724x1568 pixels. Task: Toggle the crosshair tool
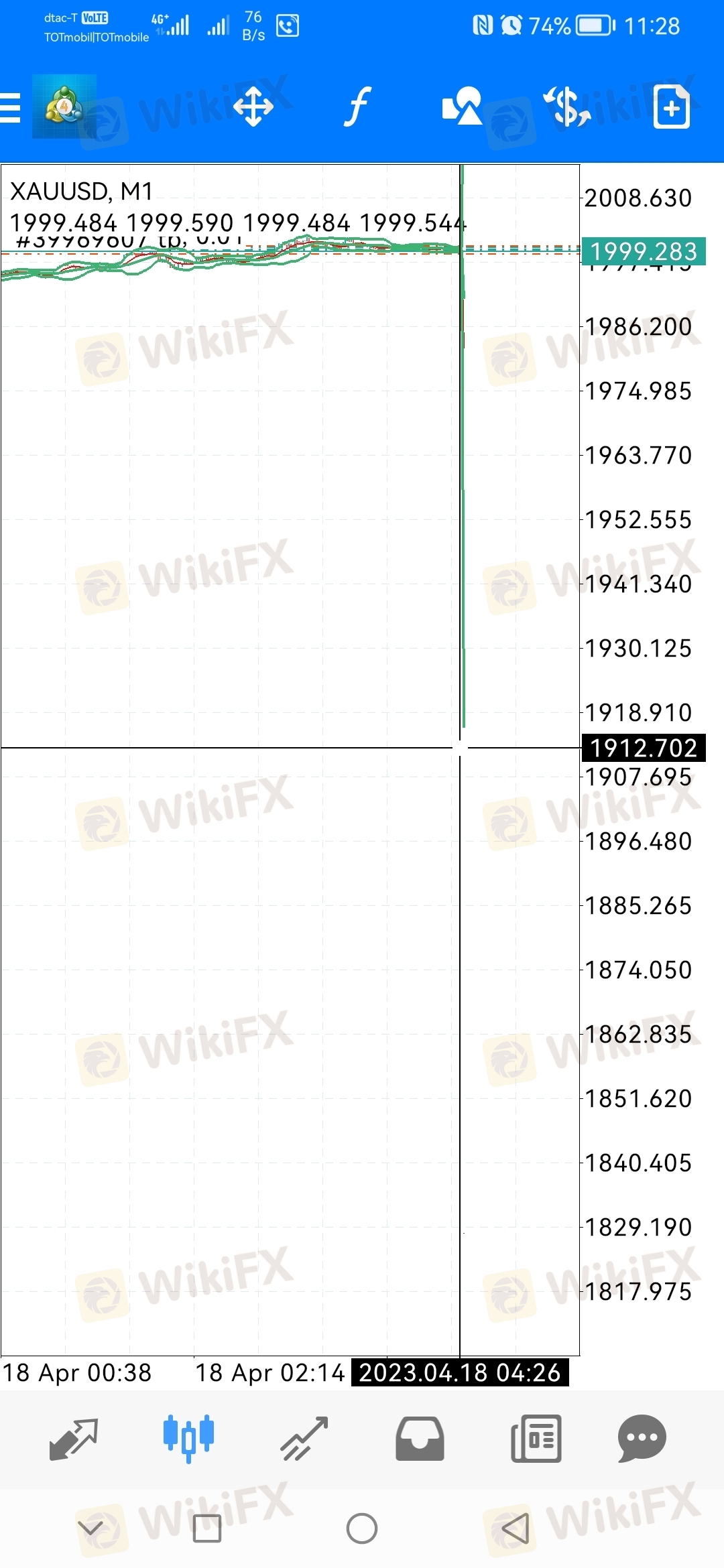pos(253,107)
